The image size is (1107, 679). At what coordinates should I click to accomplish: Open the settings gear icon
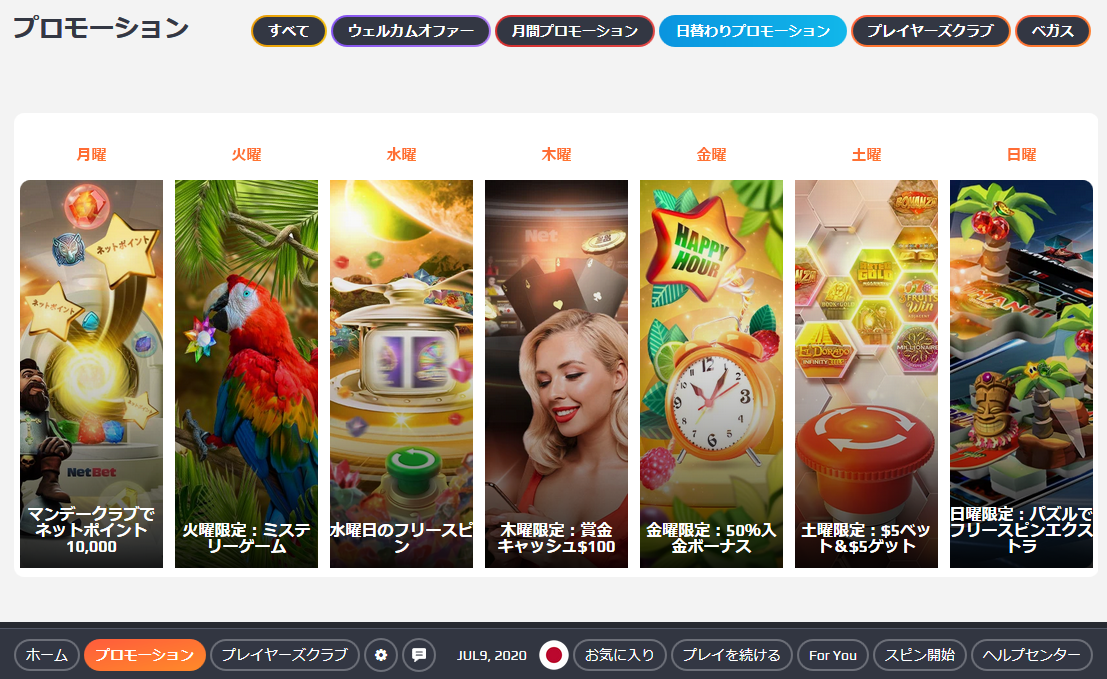[381, 655]
